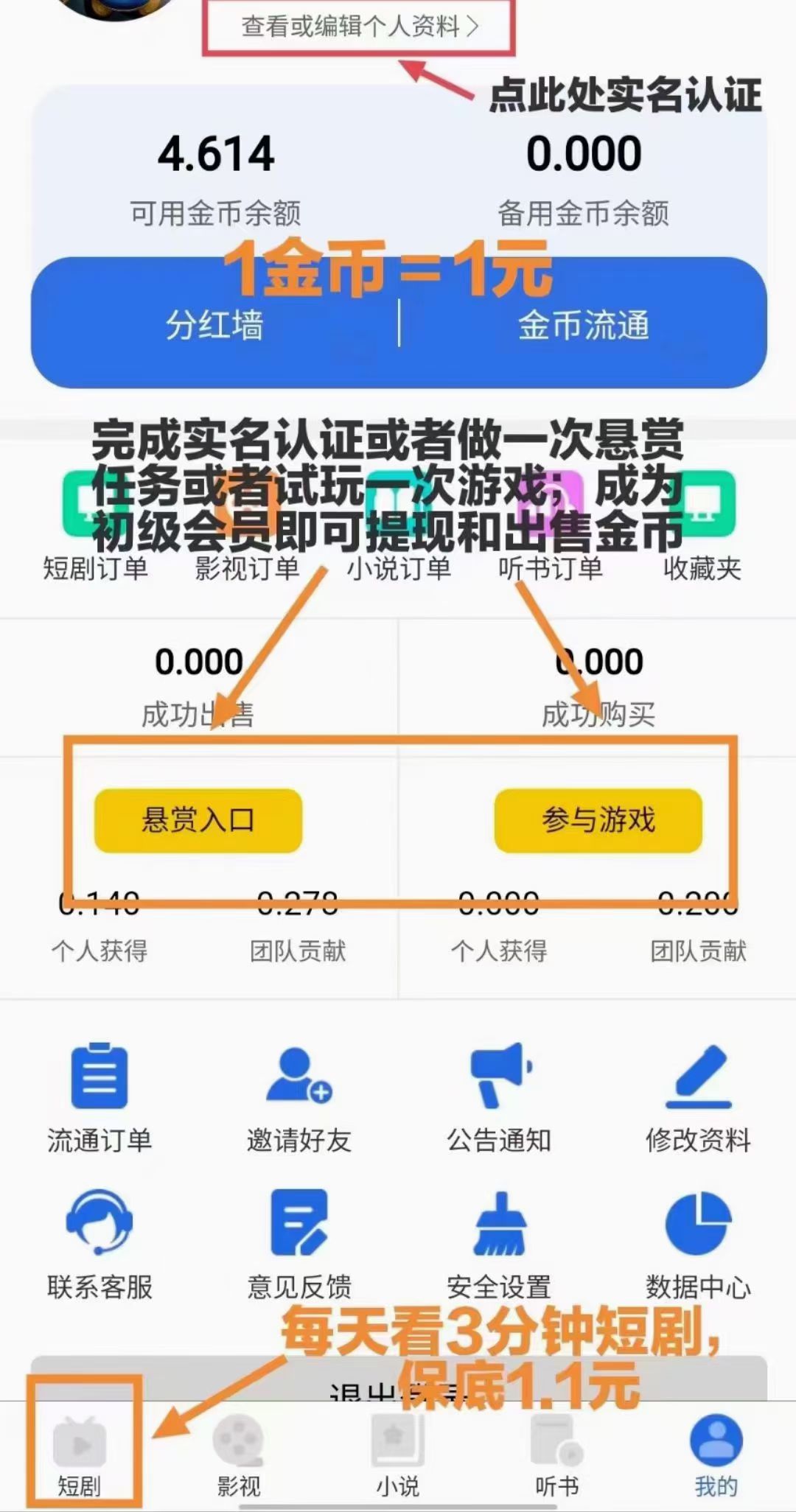Open the 分红墙 section

(214, 325)
